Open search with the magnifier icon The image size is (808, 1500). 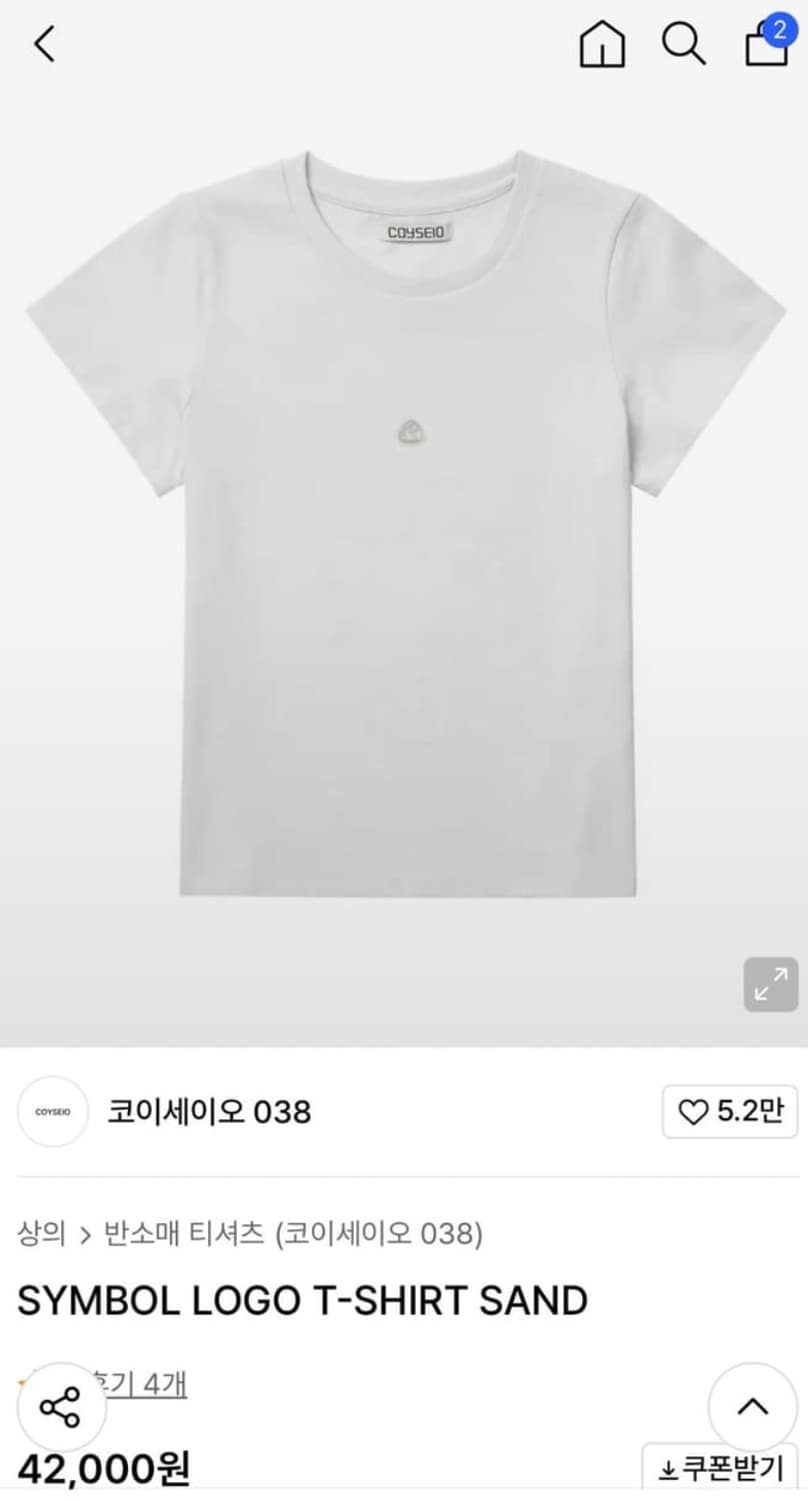click(684, 44)
